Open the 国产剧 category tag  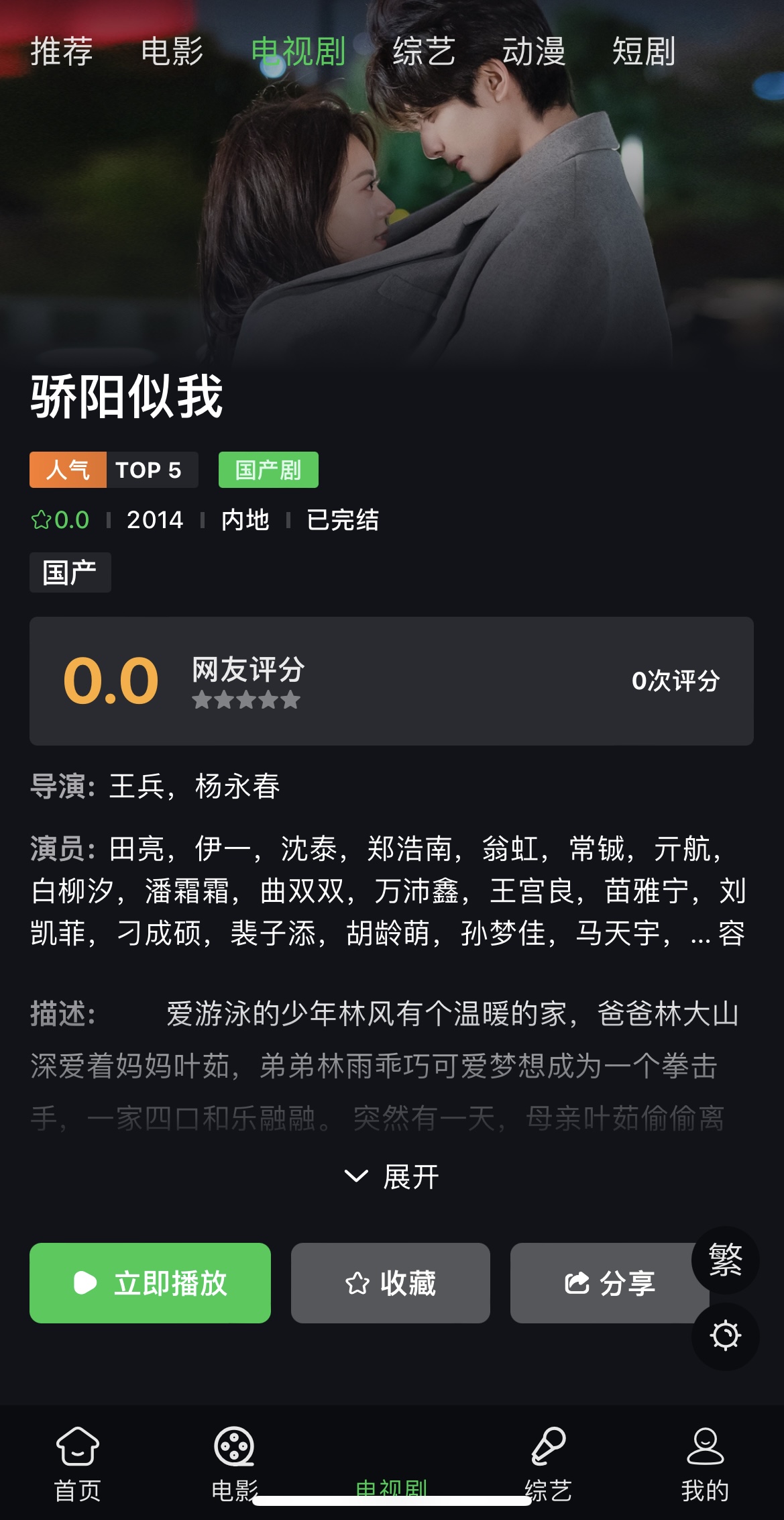click(x=268, y=470)
